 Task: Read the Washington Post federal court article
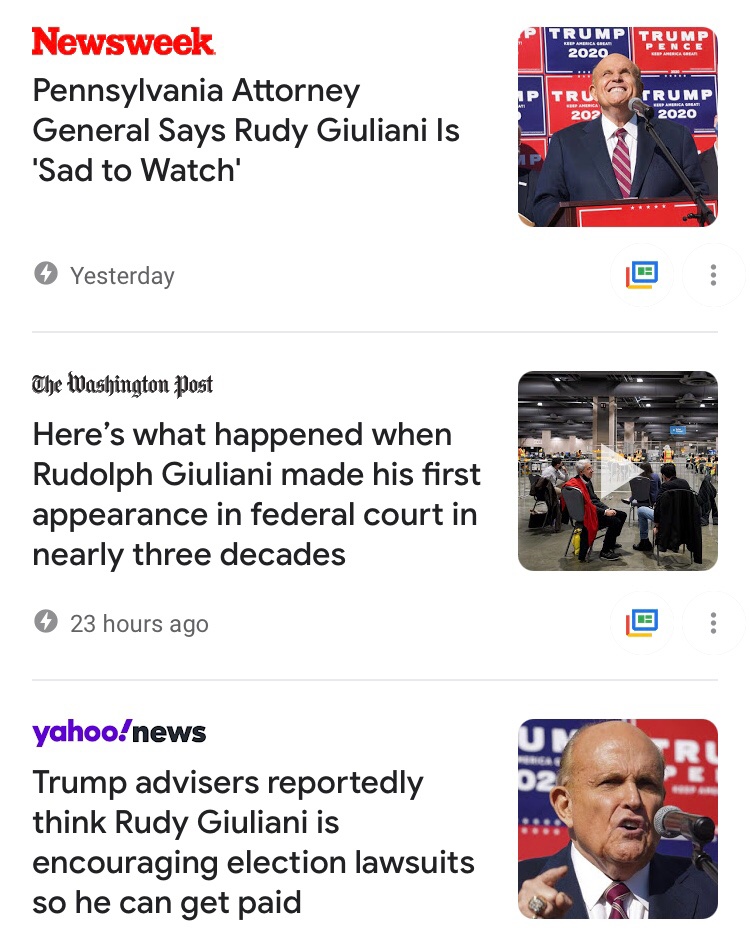[x=256, y=494]
